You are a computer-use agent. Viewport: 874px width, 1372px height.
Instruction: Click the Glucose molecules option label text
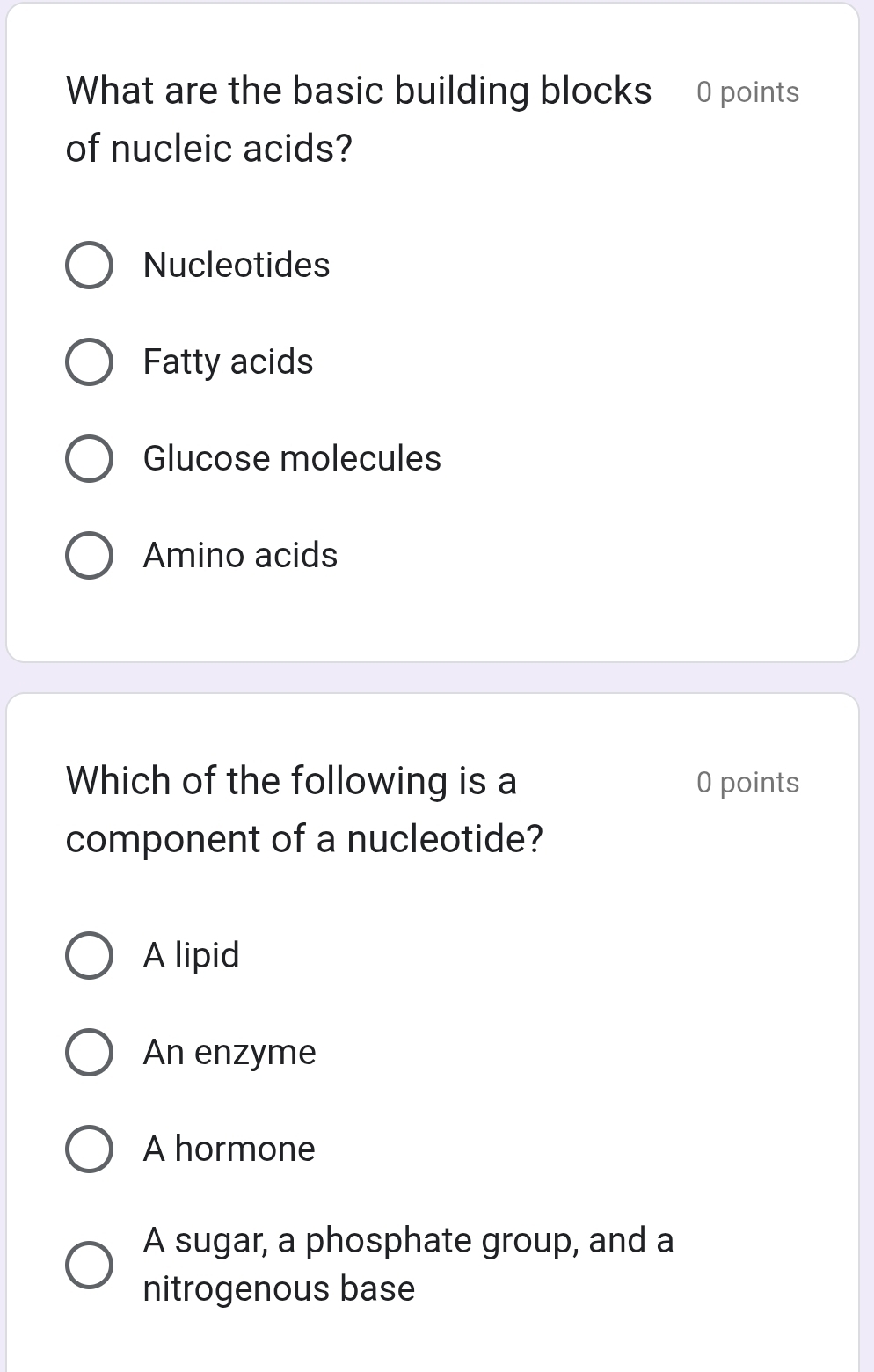pos(292,458)
